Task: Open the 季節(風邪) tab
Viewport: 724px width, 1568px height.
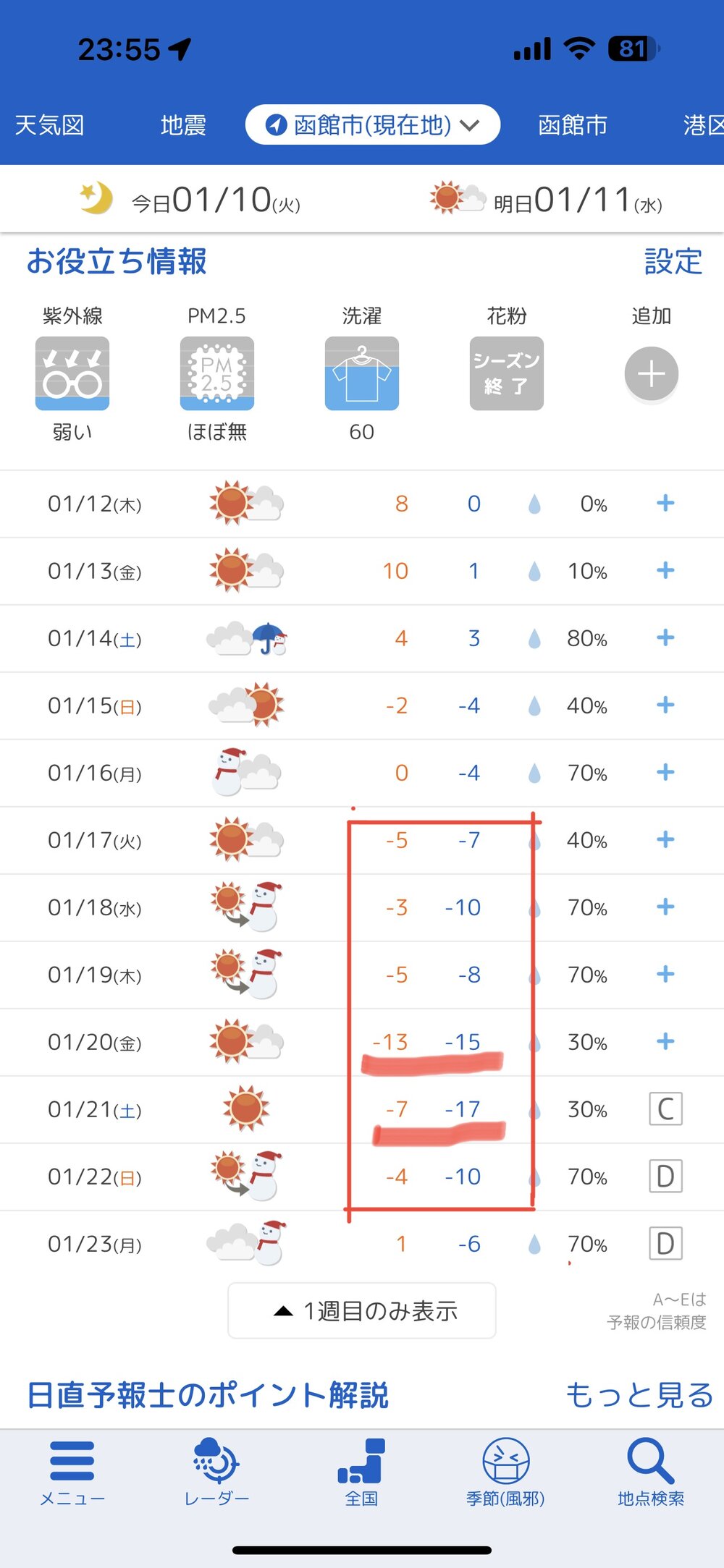Action: (505, 1472)
